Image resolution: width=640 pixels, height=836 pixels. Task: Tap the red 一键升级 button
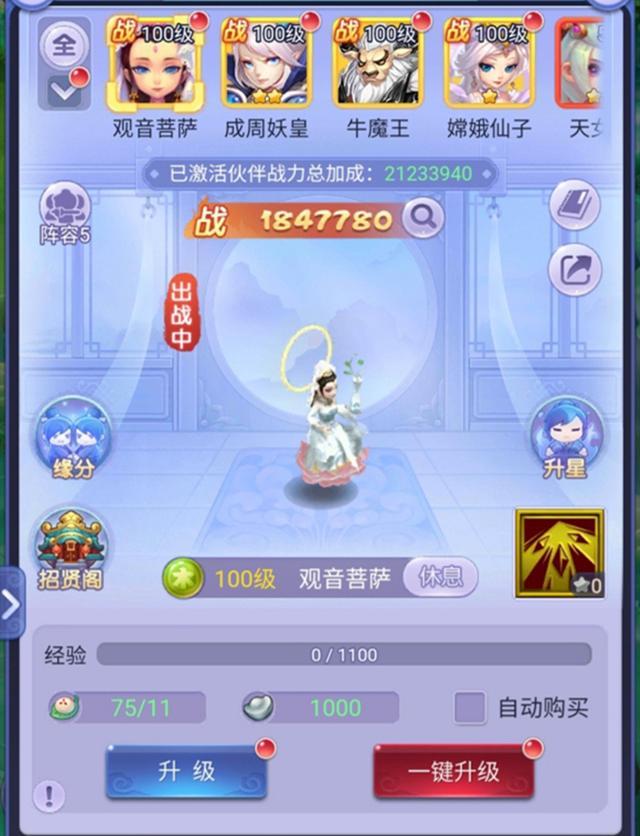pyautogui.click(x=453, y=771)
